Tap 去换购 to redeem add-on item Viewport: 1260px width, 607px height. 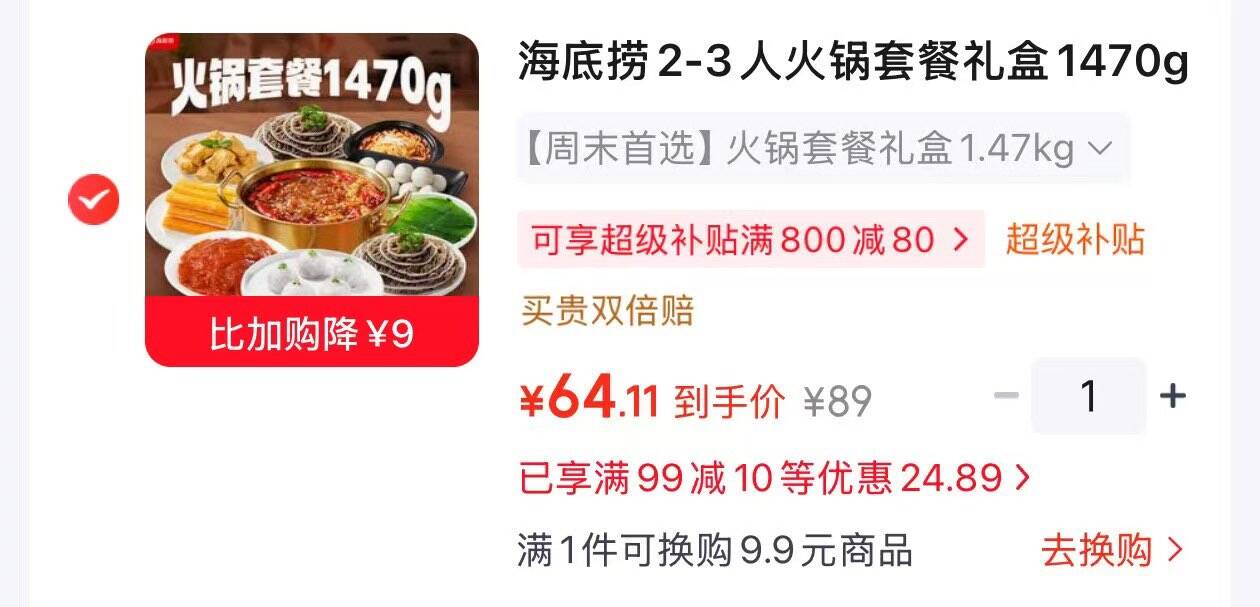click(1113, 550)
